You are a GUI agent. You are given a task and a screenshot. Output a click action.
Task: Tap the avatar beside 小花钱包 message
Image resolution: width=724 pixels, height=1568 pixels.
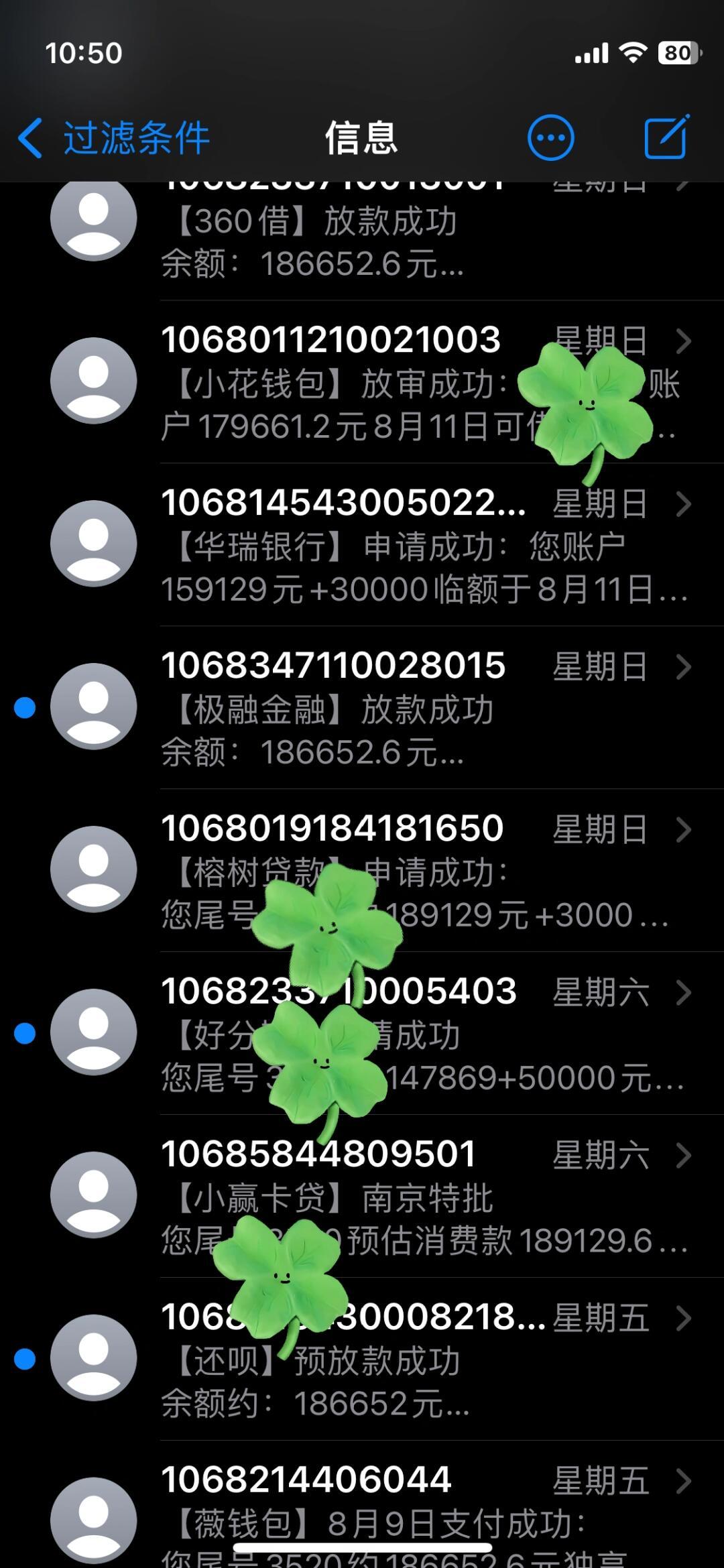[x=93, y=382]
